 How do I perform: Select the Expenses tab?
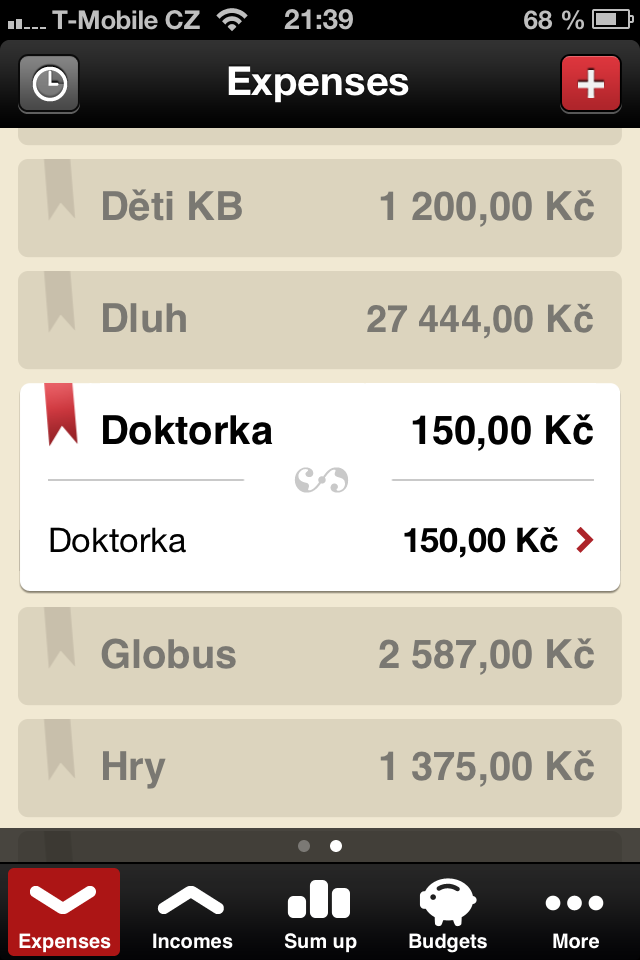pos(64,912)
